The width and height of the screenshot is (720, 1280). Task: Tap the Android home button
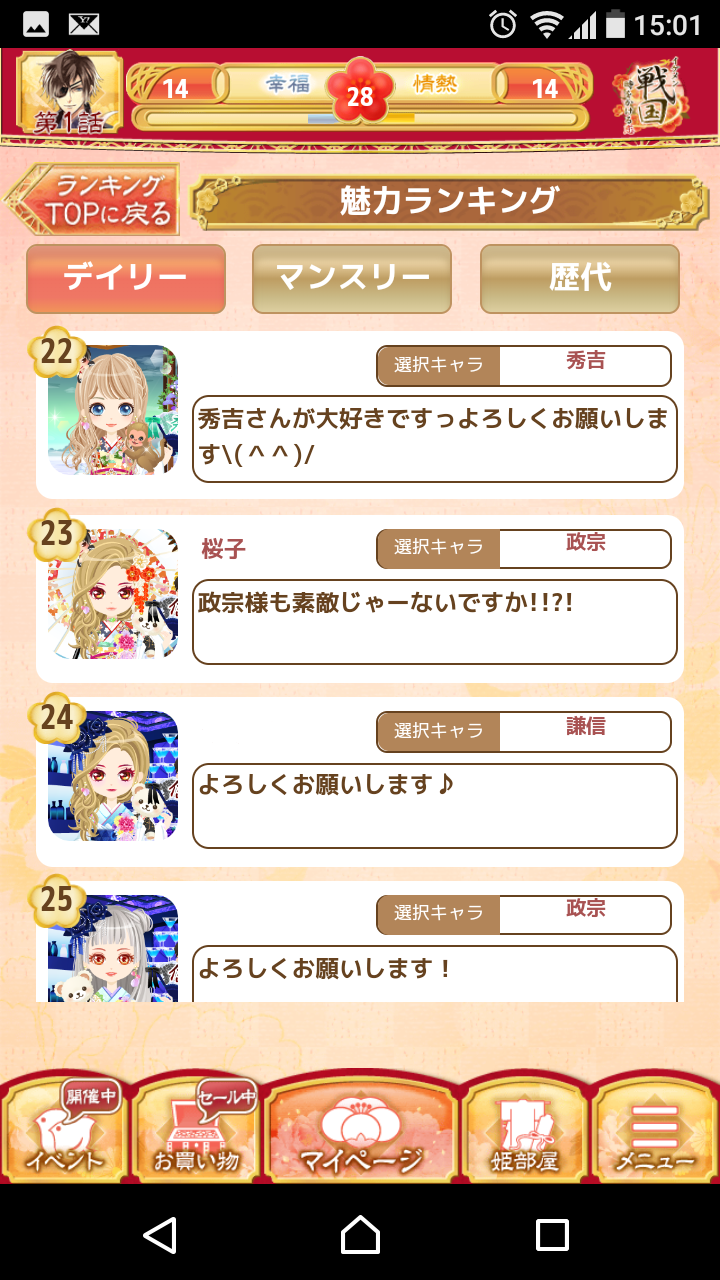(360, 1235)
